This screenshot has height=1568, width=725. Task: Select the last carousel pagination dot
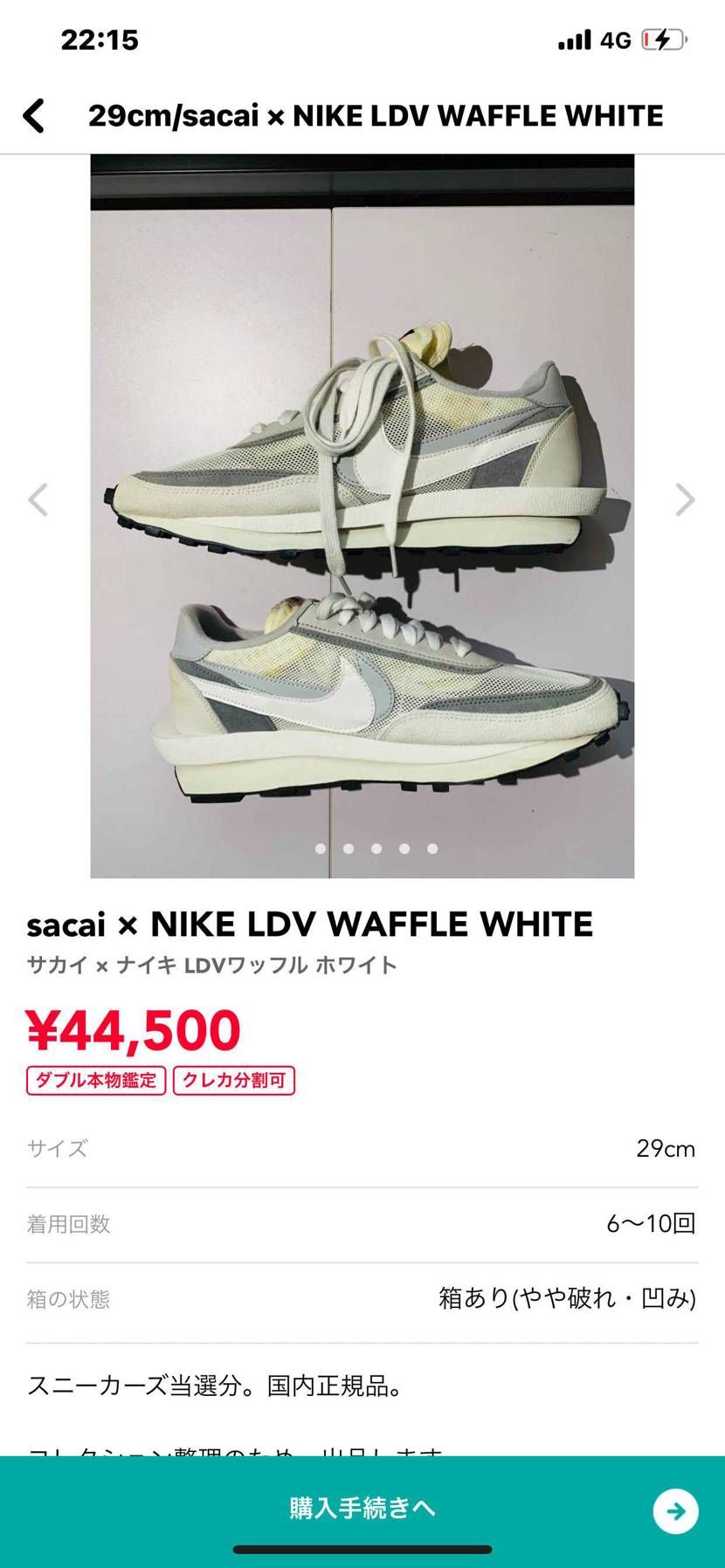[x=431, y=847]
